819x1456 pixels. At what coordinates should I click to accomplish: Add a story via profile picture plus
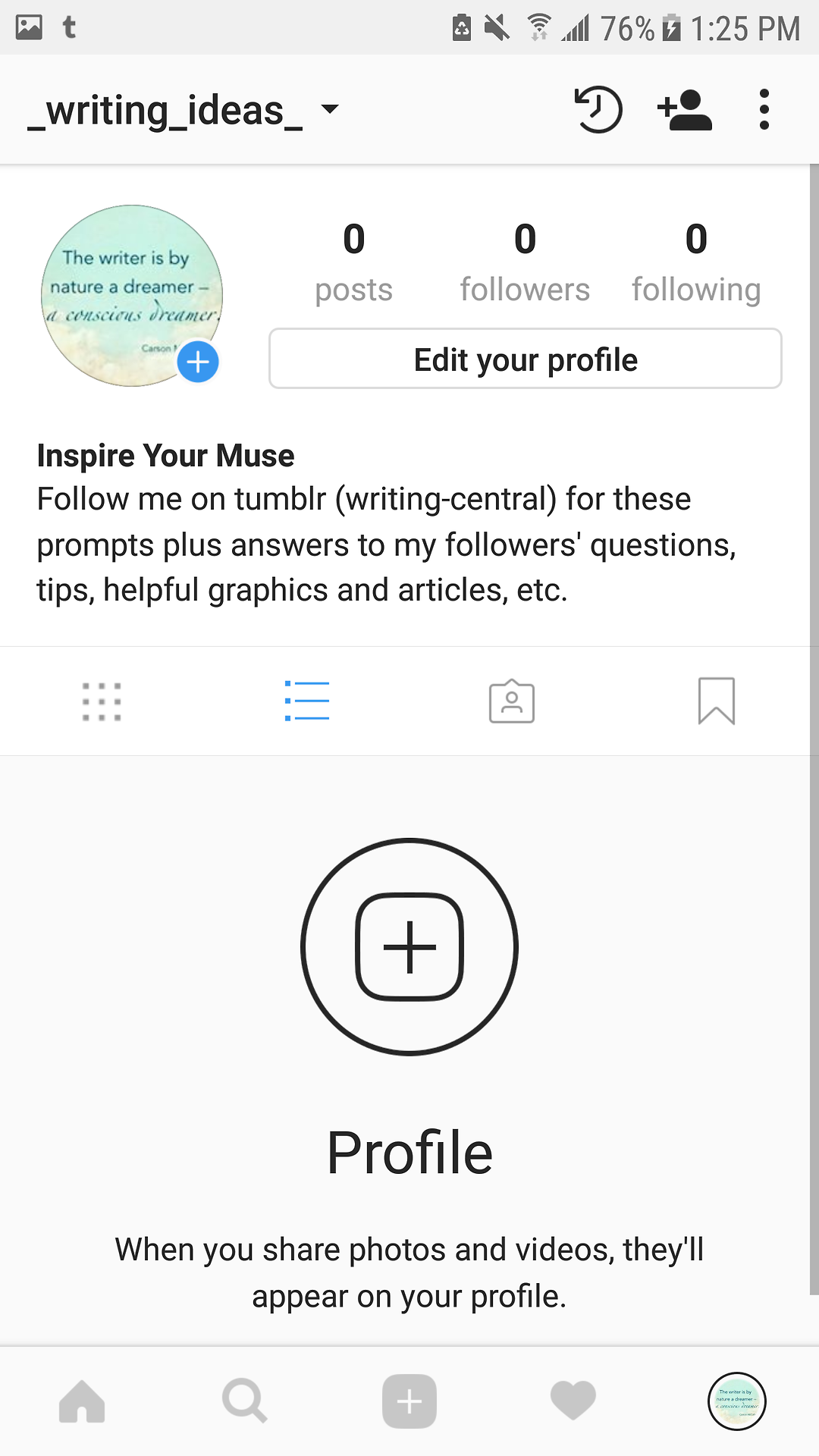pyautogui.click(x=198, y=362)
